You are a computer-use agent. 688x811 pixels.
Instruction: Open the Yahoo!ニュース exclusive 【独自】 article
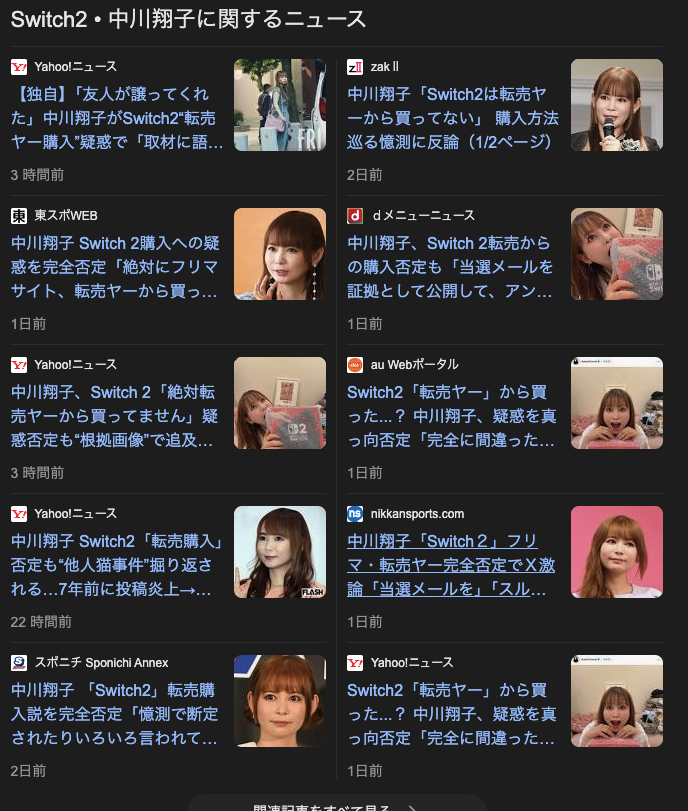pos(118,118)
